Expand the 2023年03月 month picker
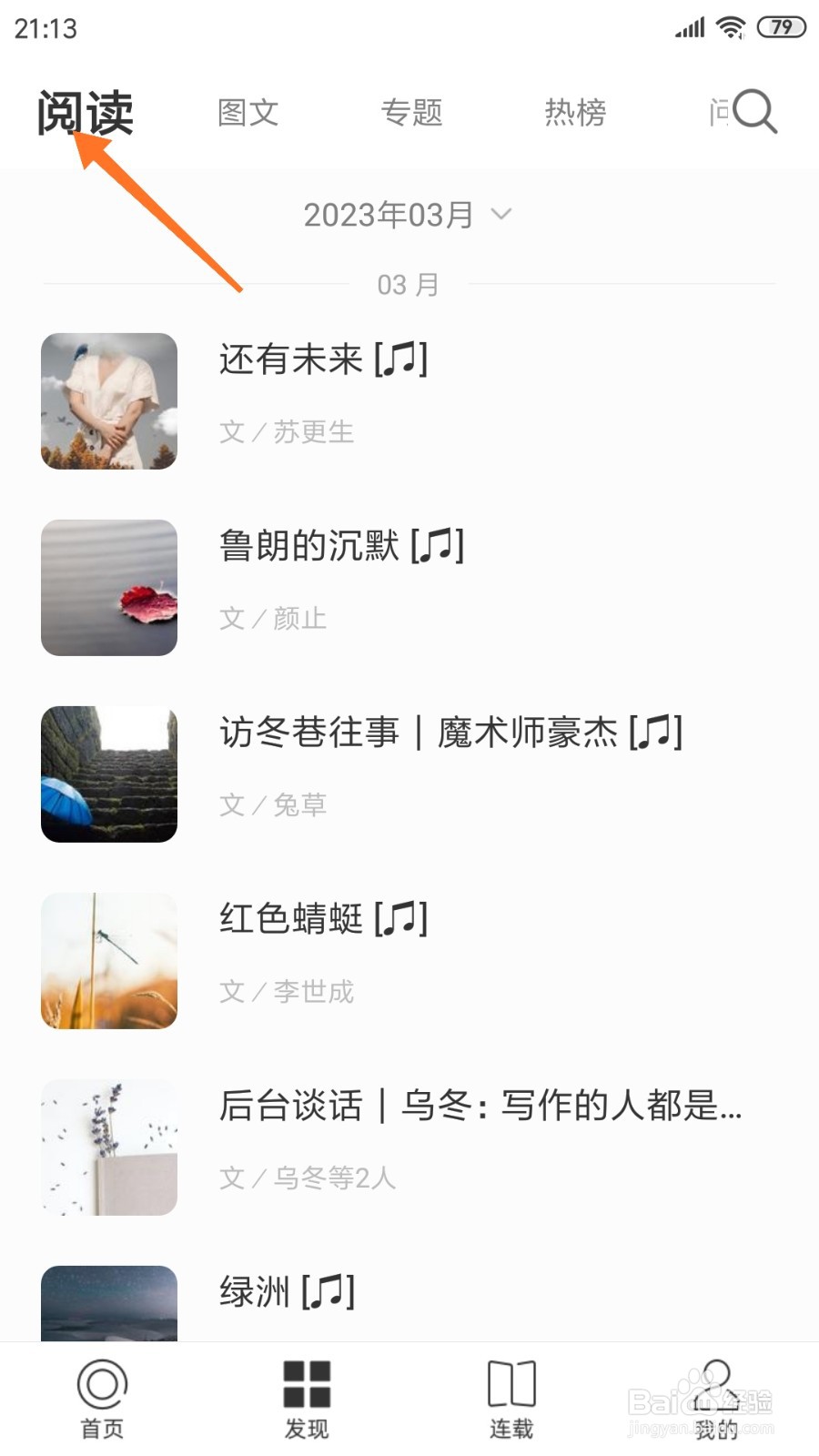The height and width of the screenshot is (1456, 819). [x=408, y=215]
